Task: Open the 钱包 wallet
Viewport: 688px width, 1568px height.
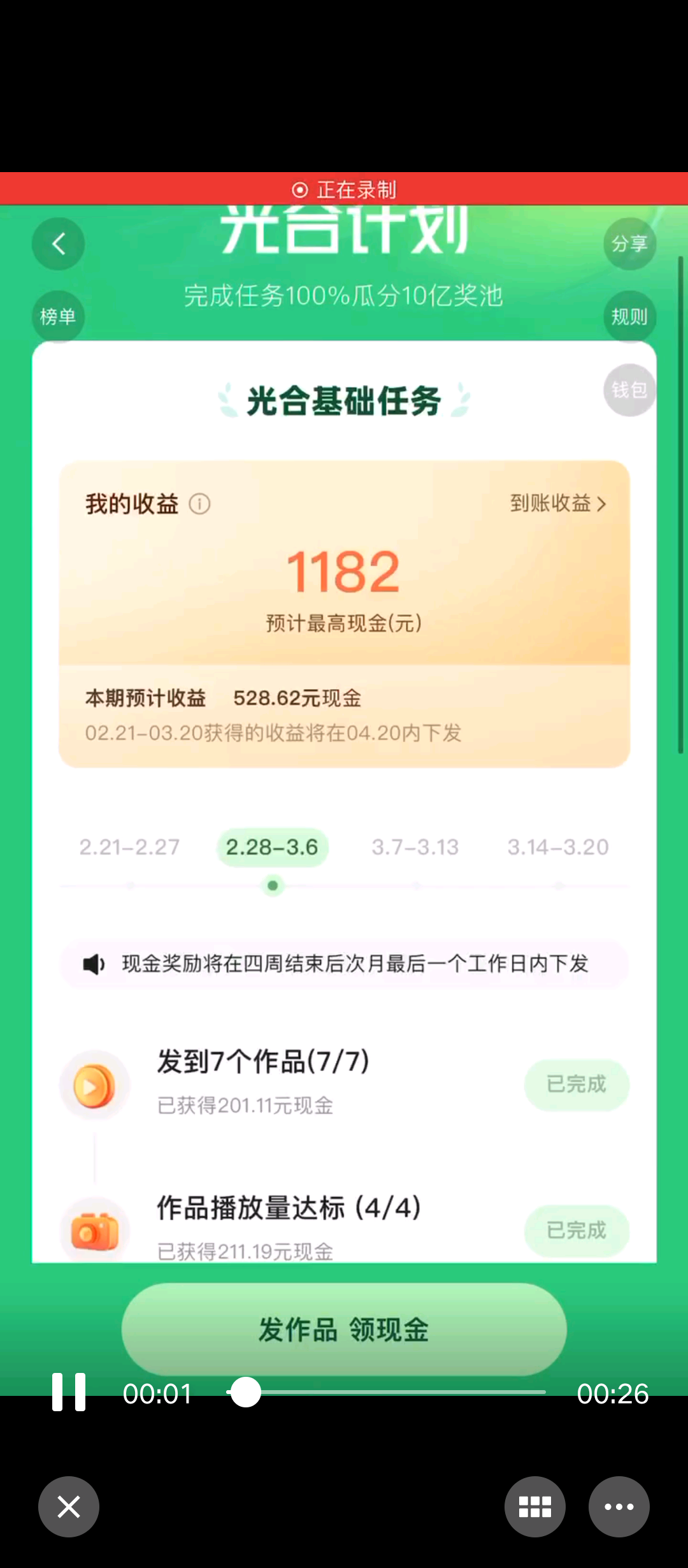Action: 629,389
